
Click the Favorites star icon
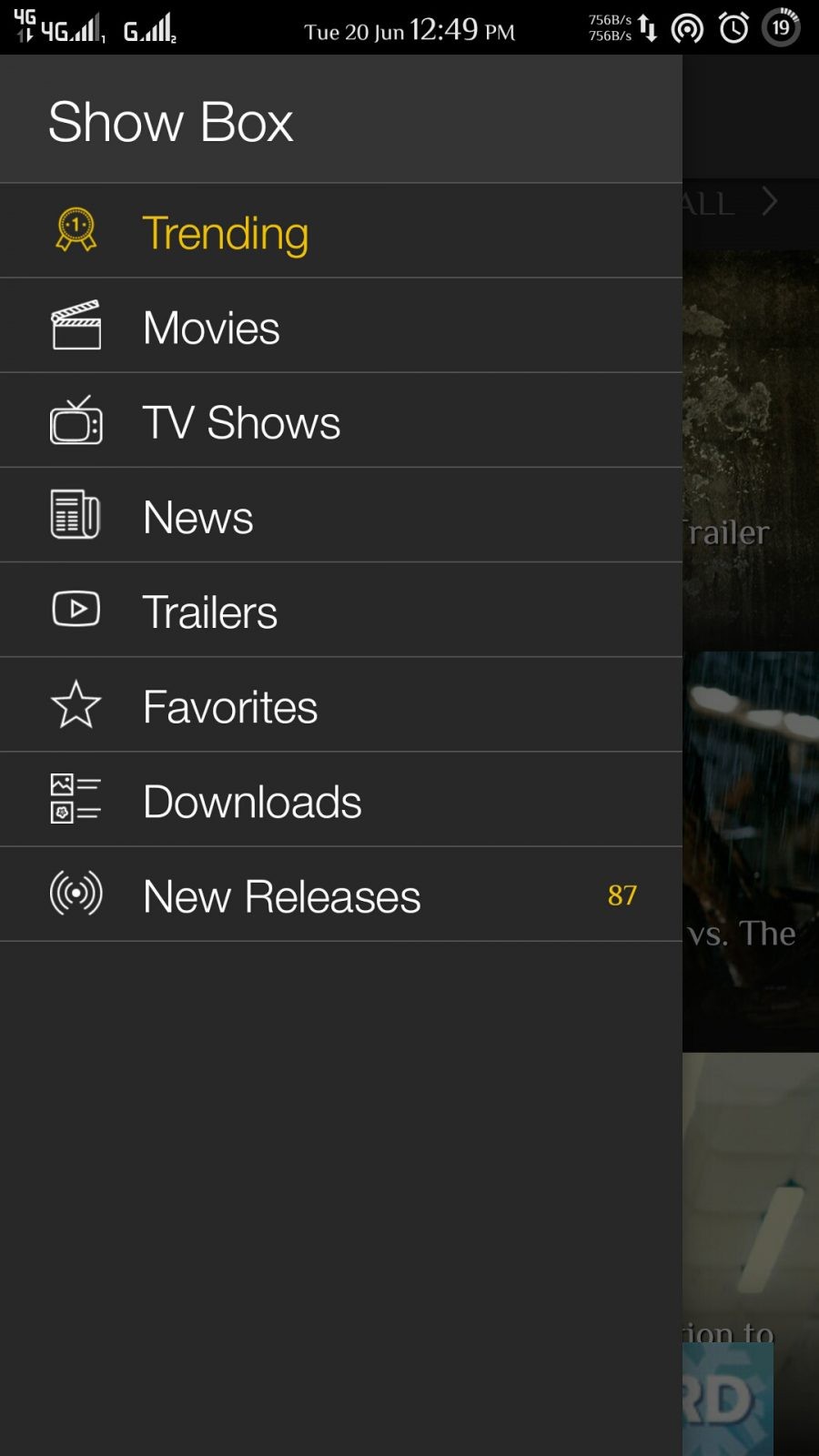pyautogui.click(x=76, y=705)
